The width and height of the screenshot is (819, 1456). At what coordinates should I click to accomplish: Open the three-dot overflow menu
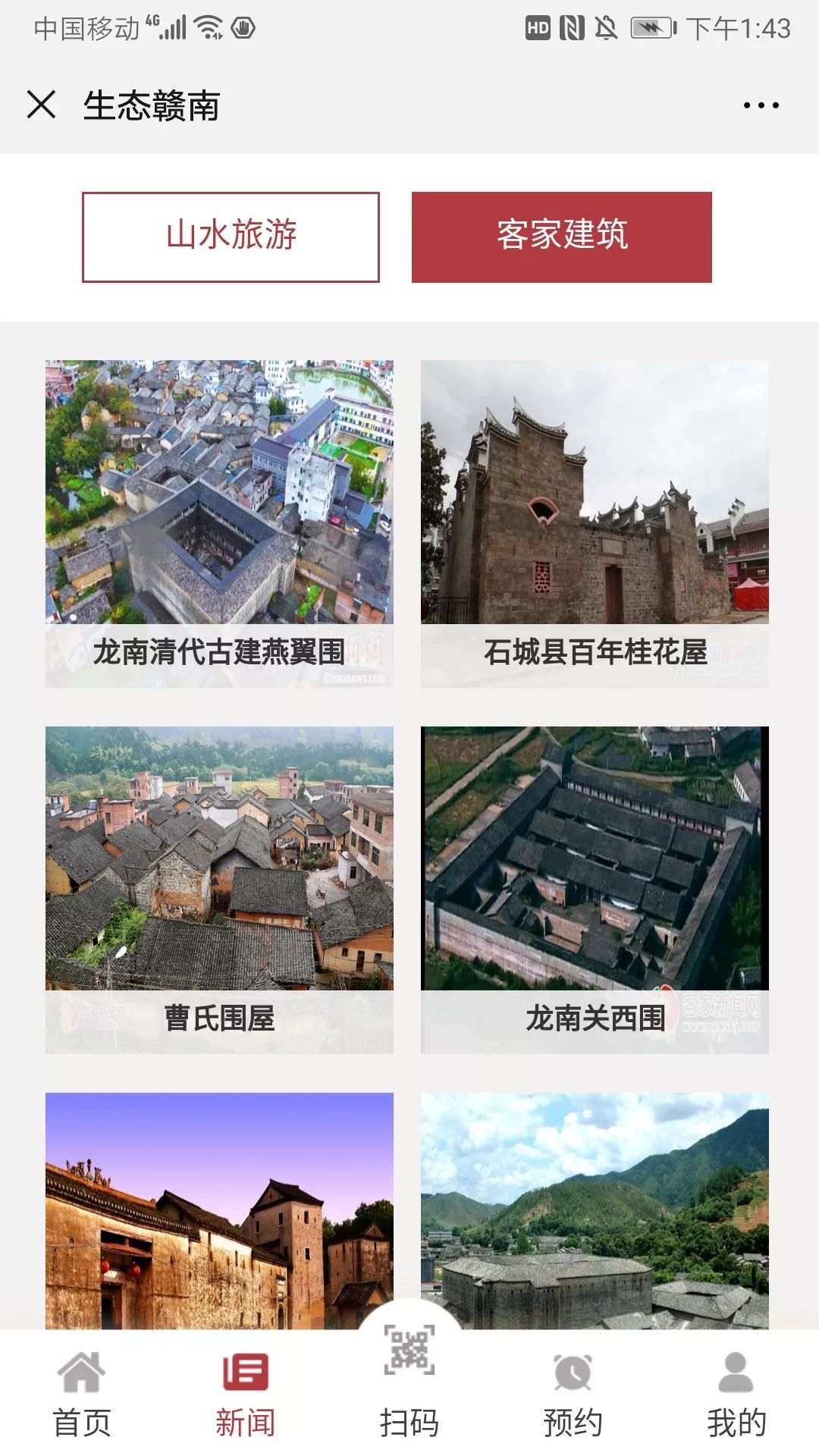(761, 105)
